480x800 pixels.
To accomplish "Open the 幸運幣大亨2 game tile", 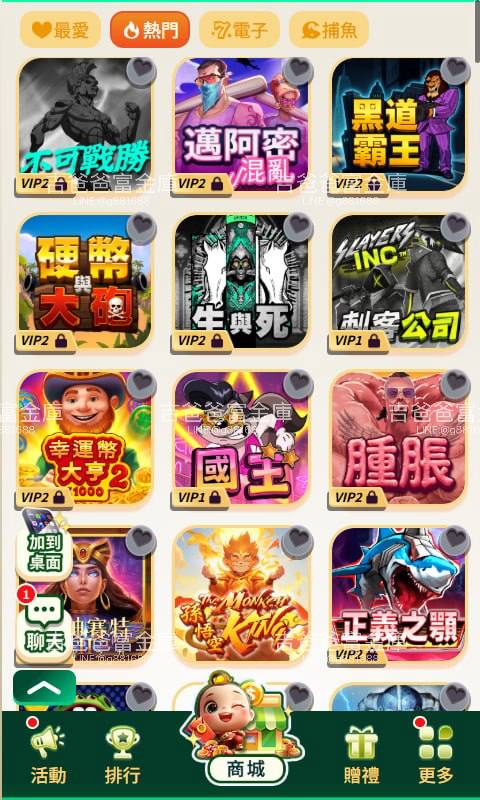I will [85, 438].
